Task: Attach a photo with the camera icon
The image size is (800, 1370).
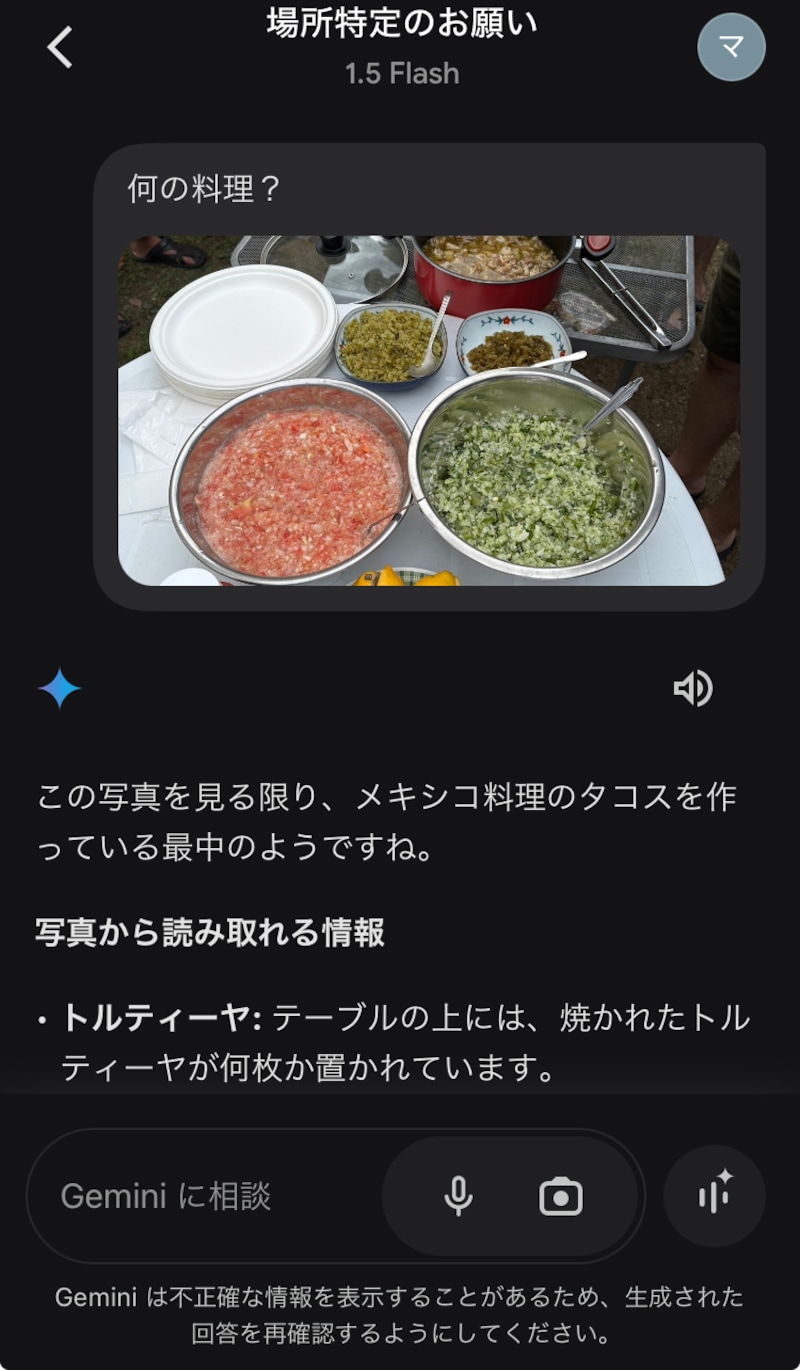Action: pos(560,1196)
